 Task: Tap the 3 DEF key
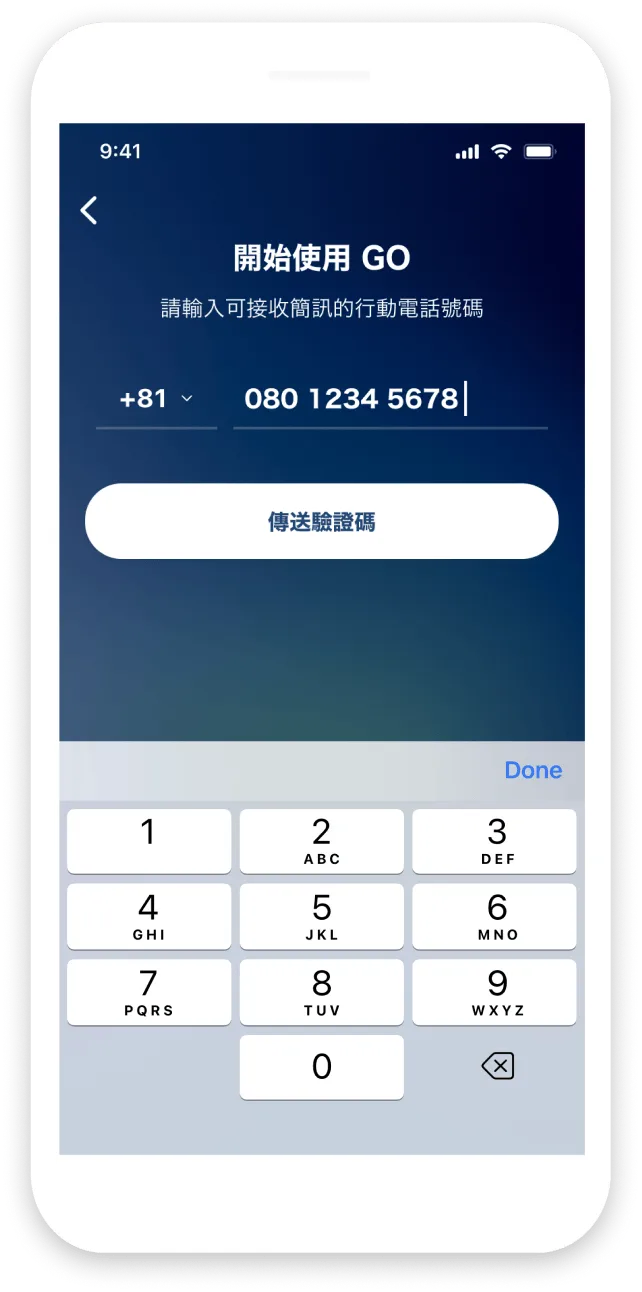click(x=495, y=841)
